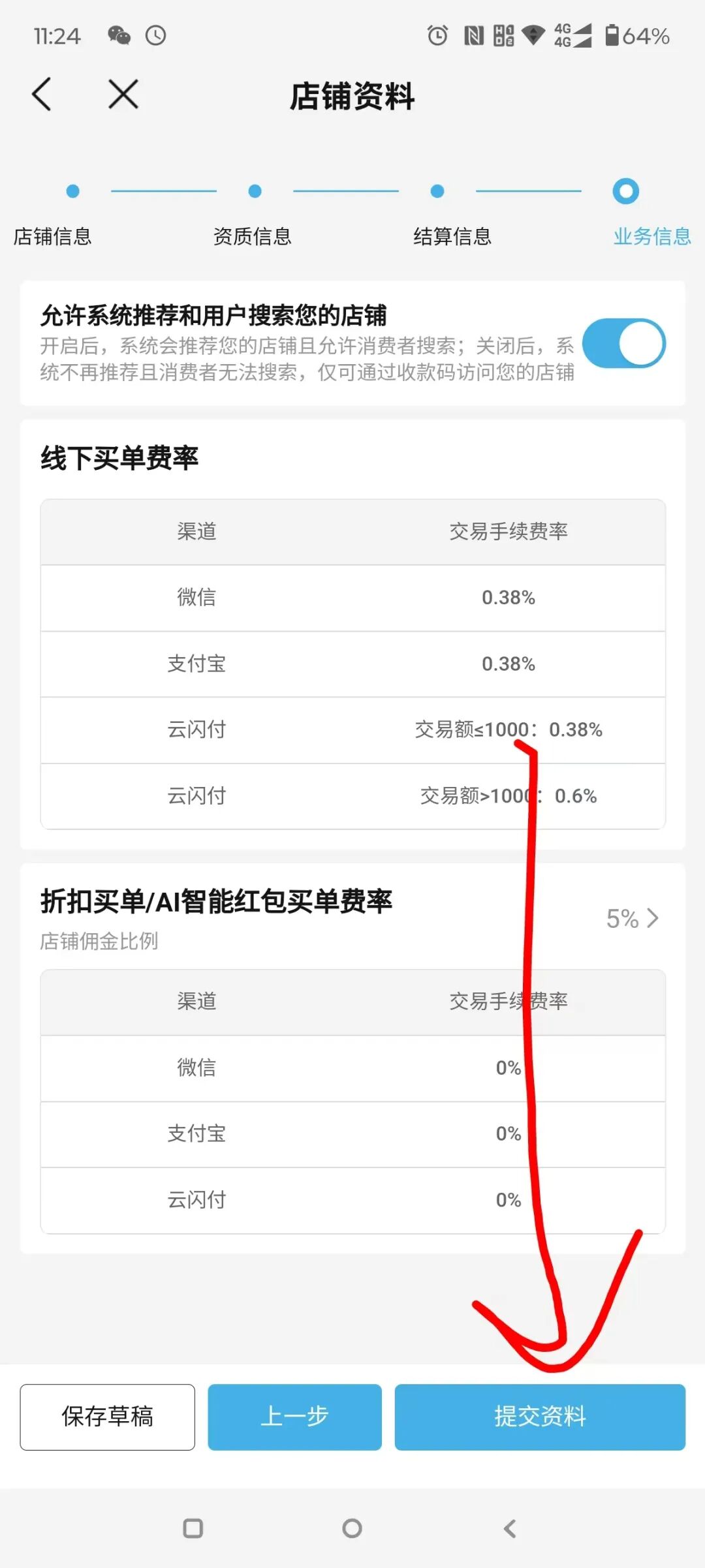The image size is (705, 1568).
Task: Open recent apps from navigation bar
Action: coord(193,1528)
